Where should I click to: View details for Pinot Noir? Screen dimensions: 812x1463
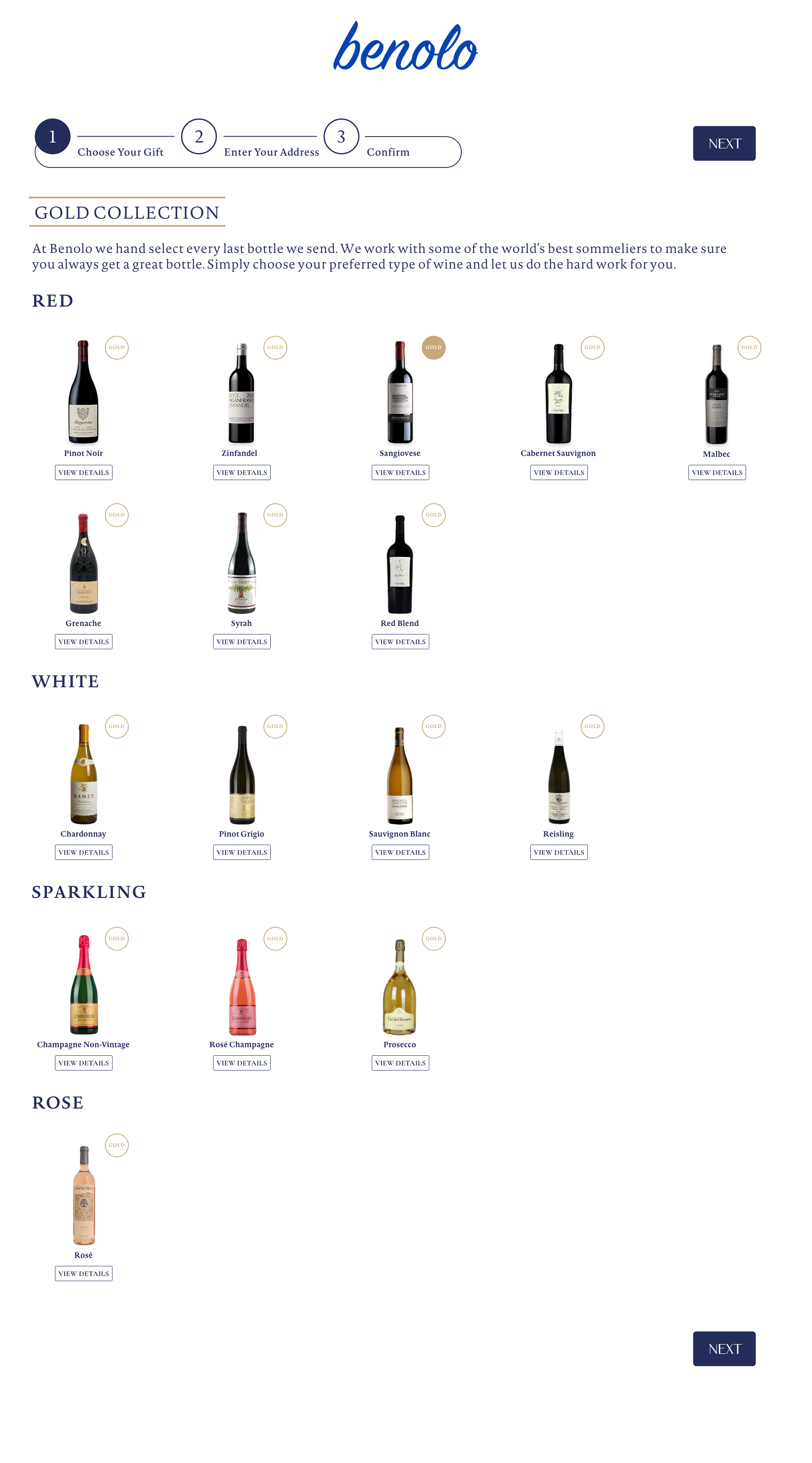(83, 472)
